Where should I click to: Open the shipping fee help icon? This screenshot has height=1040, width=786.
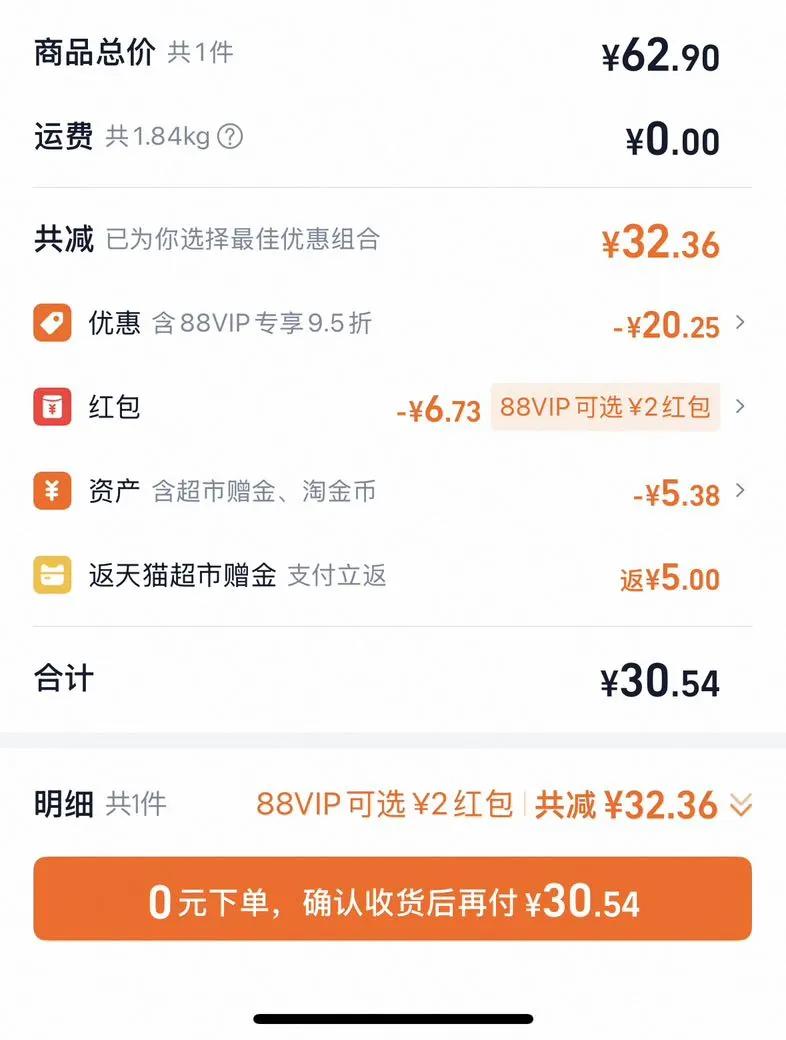[x=230, y=137]
